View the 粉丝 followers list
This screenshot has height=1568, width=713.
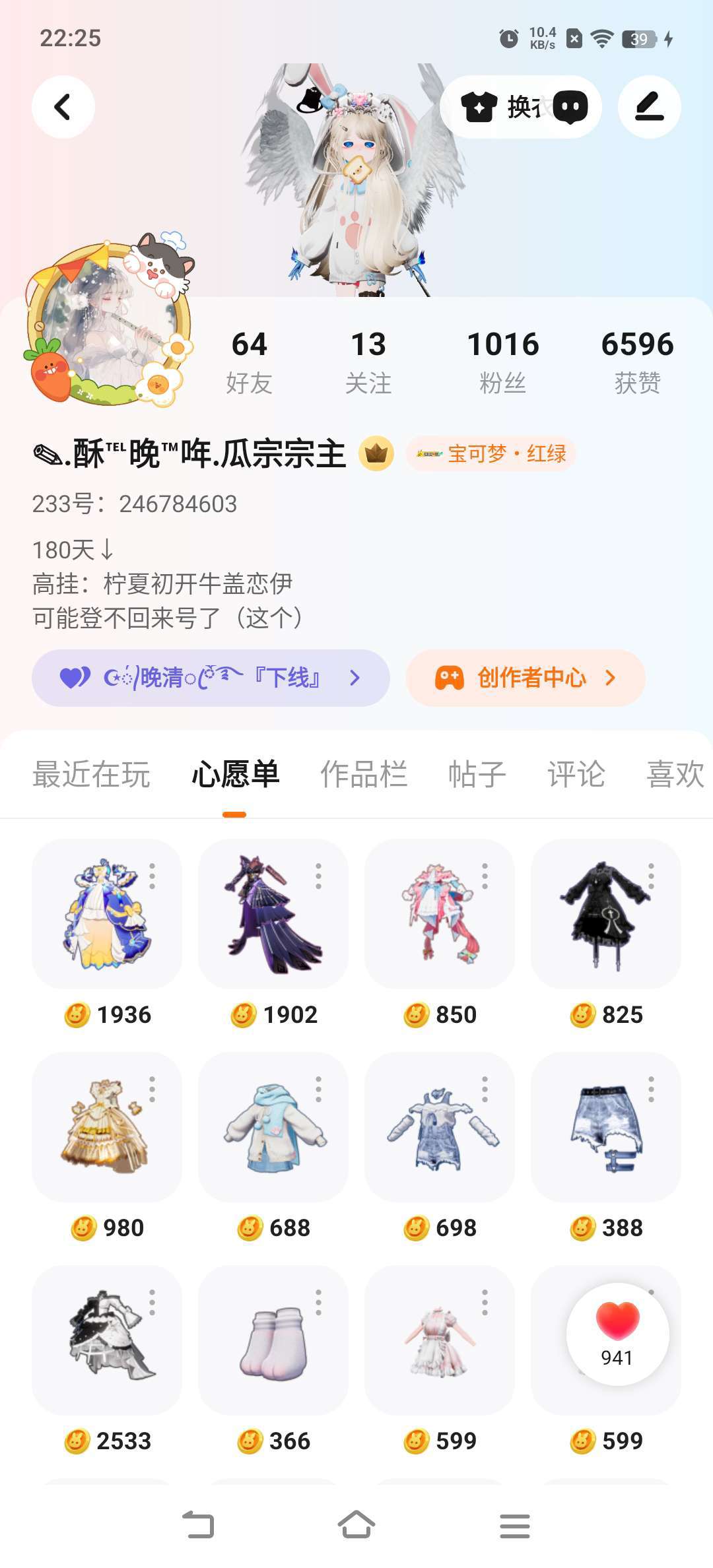pos(502,362)
